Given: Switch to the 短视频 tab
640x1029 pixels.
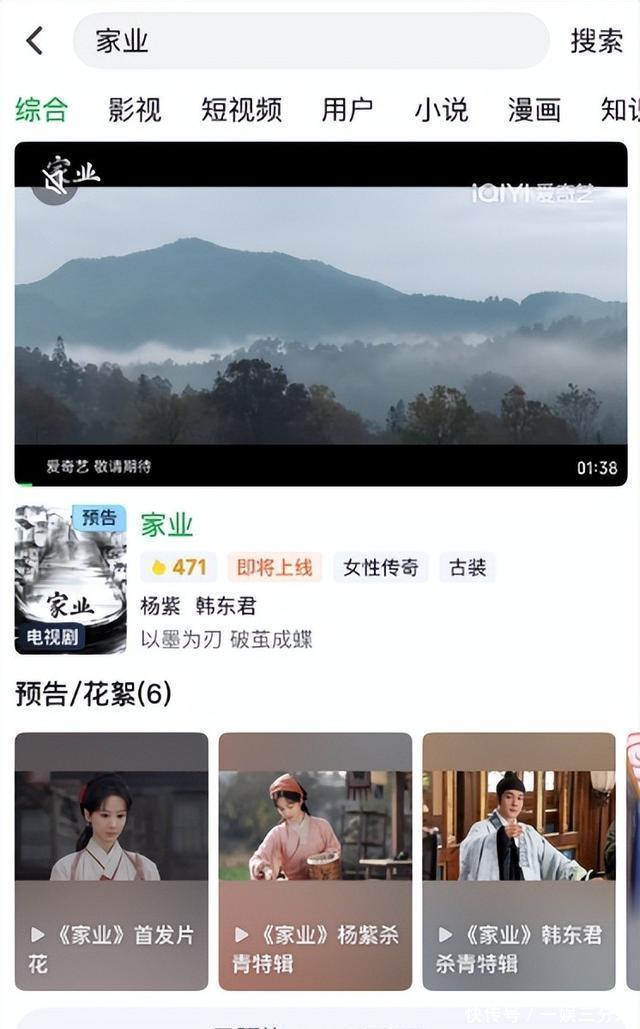Looking at the screenshot, I should point(241,109).
